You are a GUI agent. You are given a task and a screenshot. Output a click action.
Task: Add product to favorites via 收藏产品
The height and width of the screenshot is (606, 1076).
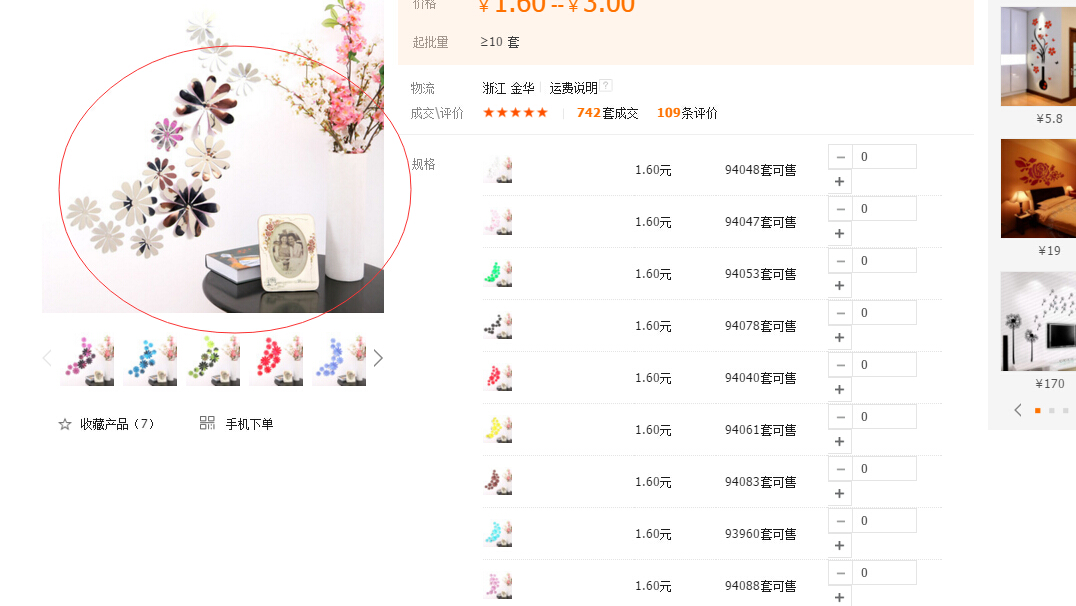click(x=107, y=424)
